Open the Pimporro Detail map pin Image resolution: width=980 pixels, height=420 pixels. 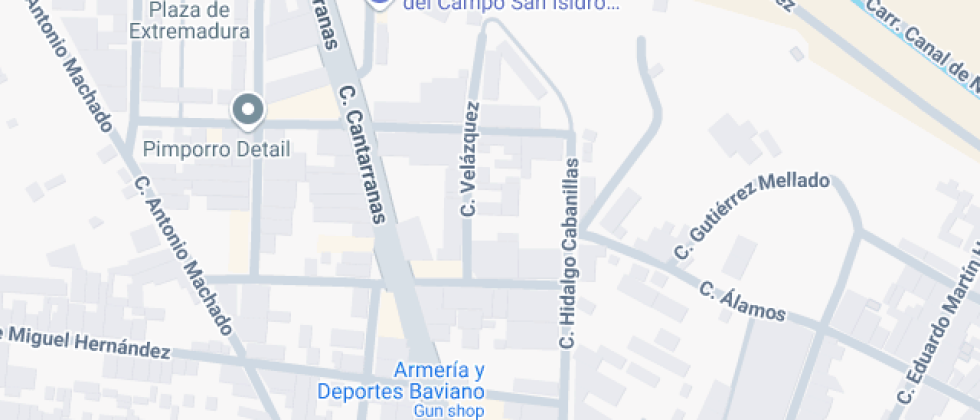247,110
